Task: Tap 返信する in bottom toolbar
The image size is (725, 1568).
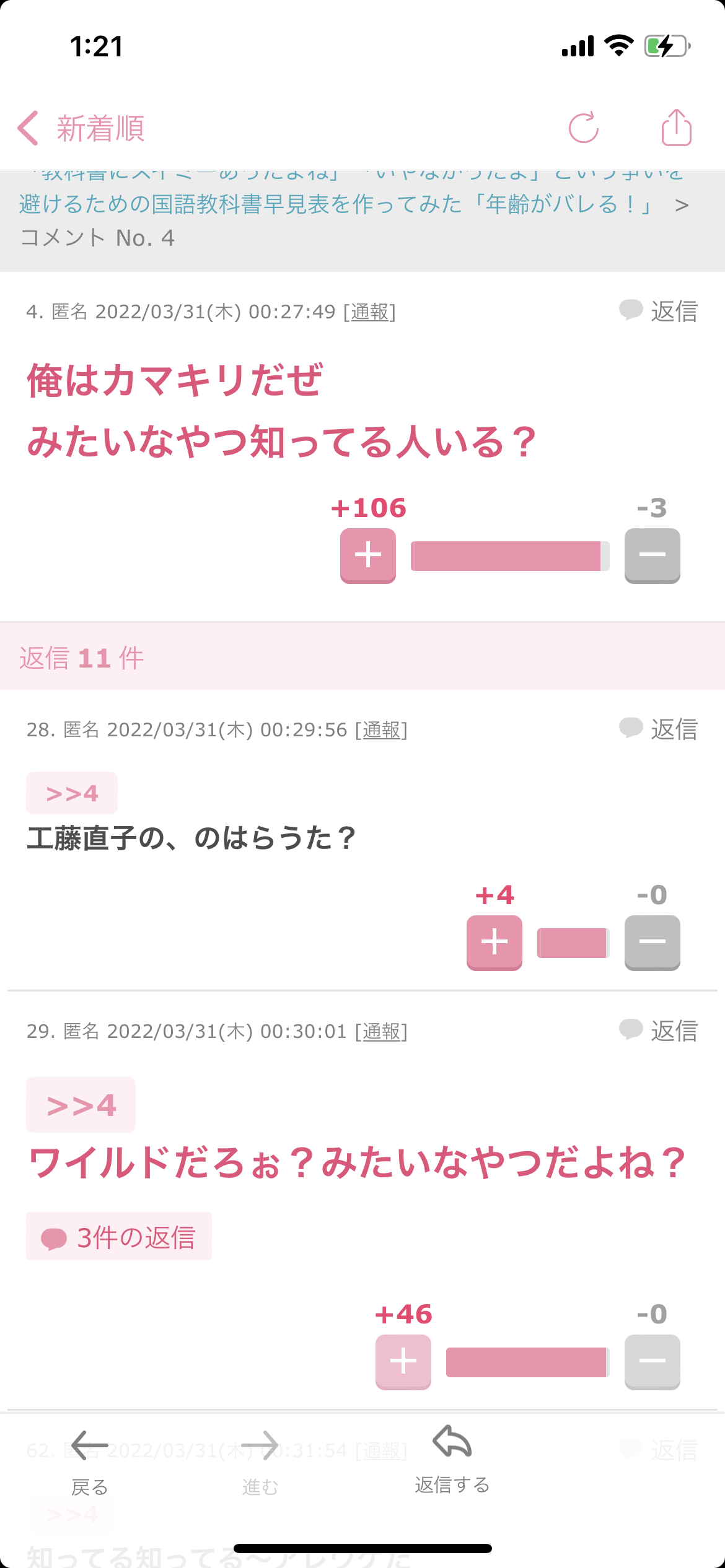Action: (452, 1460)
